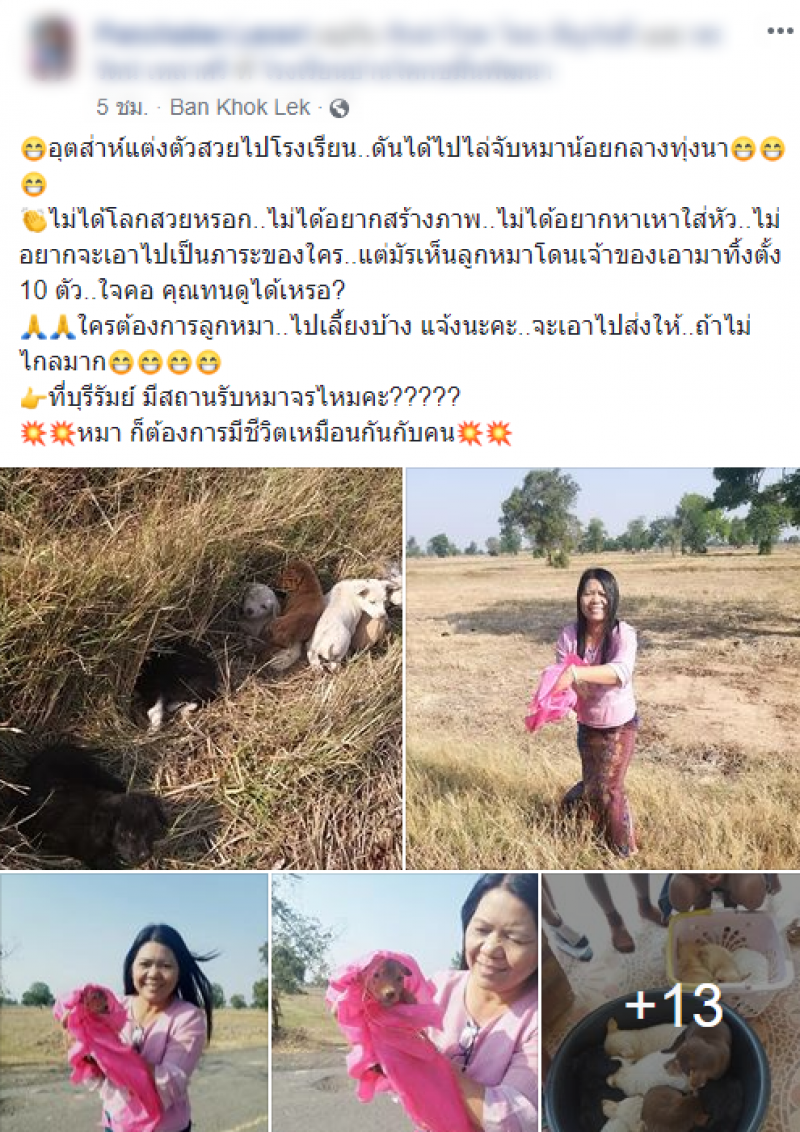Open the post's three-dot options menu

click(780, 31)
